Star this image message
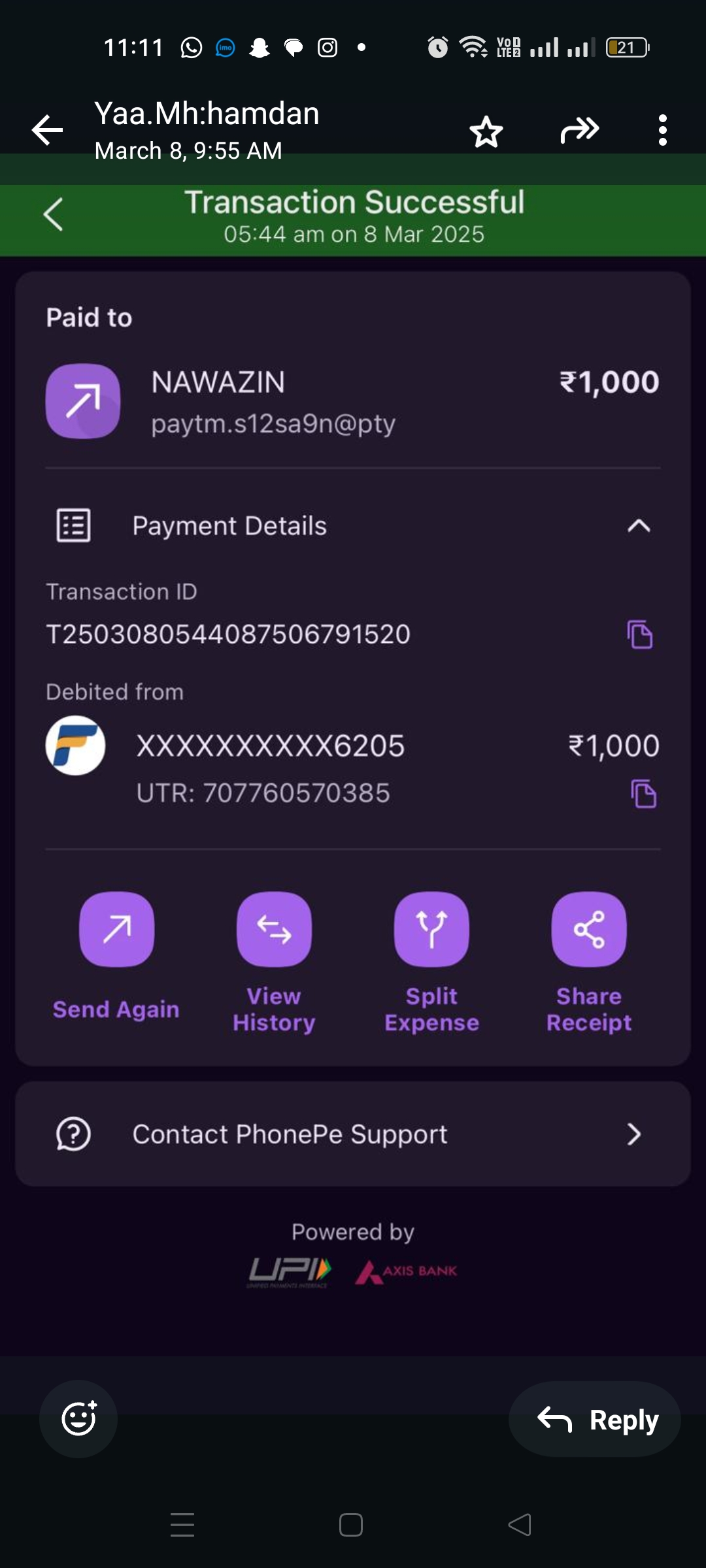Viewport: 706px width, 1568px height. pyautogui.click(x=486, y=131)
